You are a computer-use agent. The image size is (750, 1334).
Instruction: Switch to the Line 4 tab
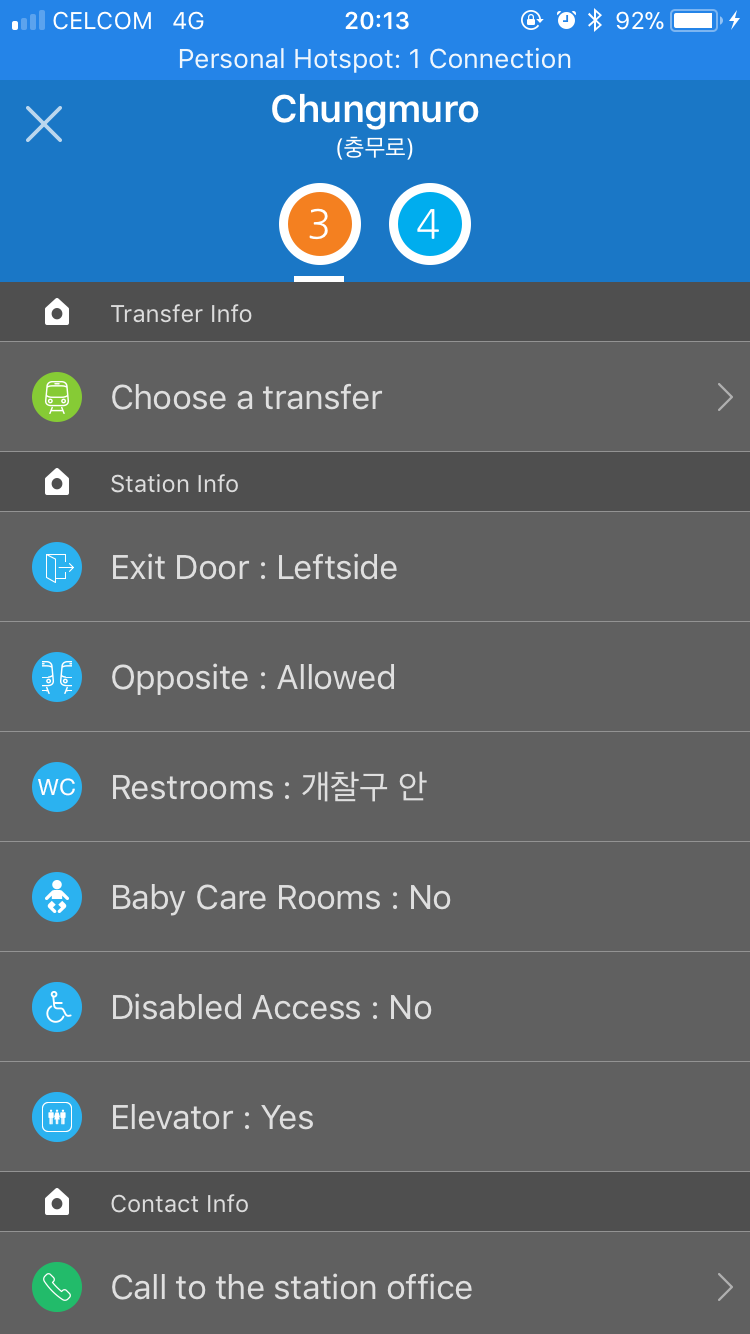point(429,224)
